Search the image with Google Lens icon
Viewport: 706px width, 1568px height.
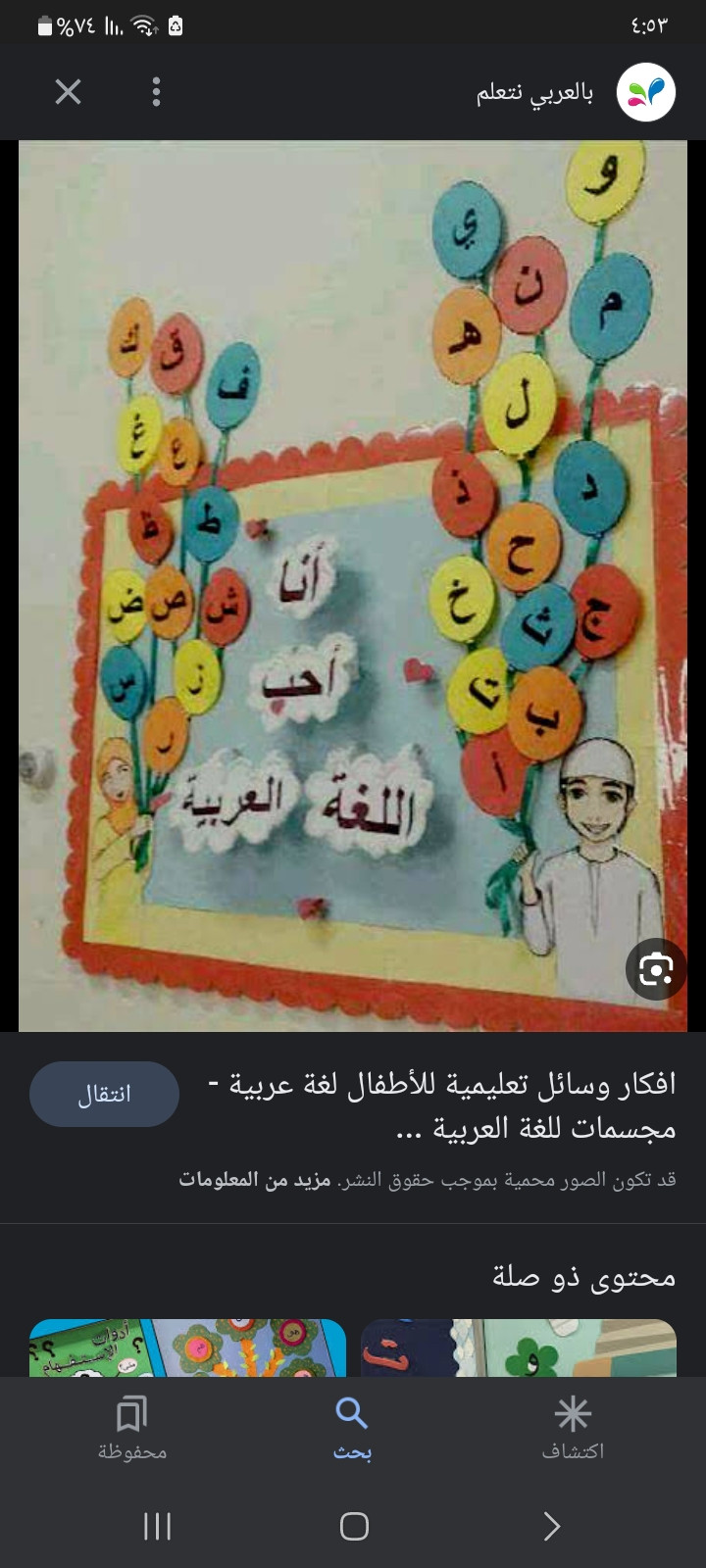click(x=655, y=970)
